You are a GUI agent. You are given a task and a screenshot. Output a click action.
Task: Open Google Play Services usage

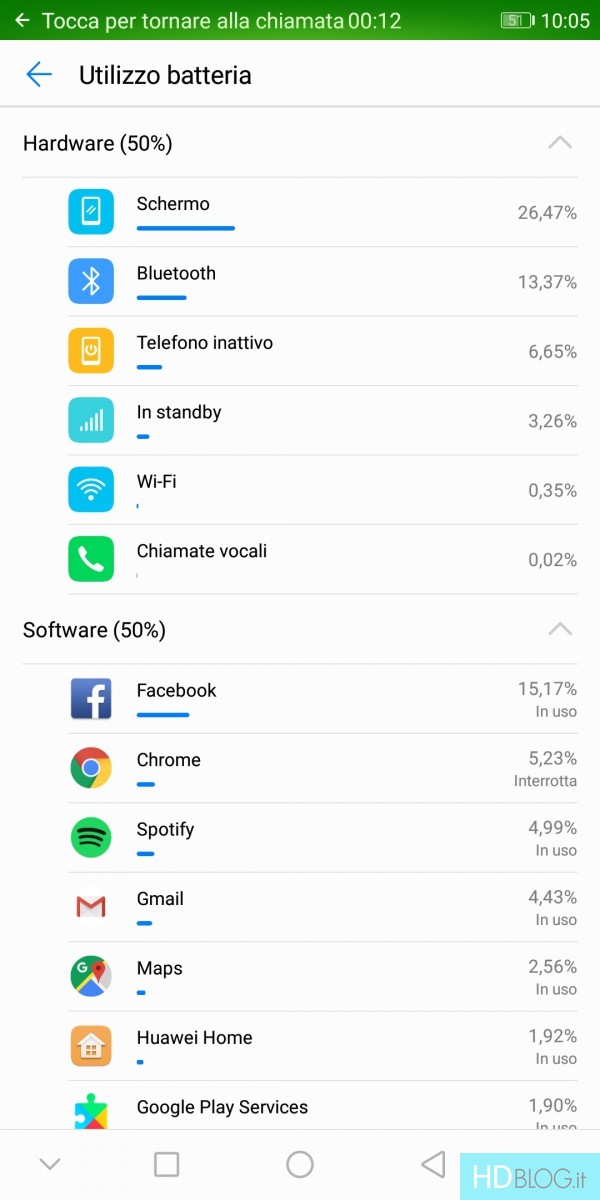coord(320,1108)
